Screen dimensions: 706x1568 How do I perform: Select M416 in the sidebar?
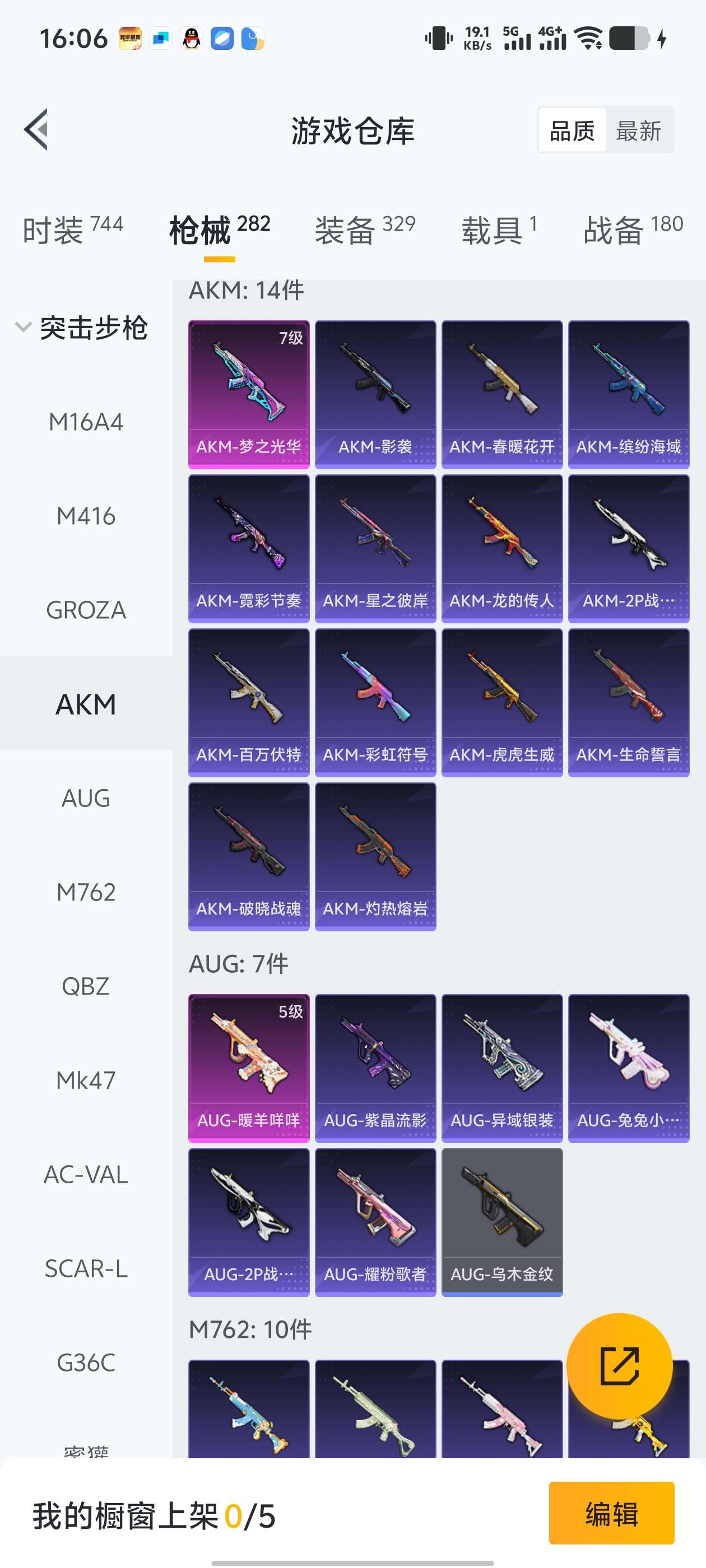(86, 516)
